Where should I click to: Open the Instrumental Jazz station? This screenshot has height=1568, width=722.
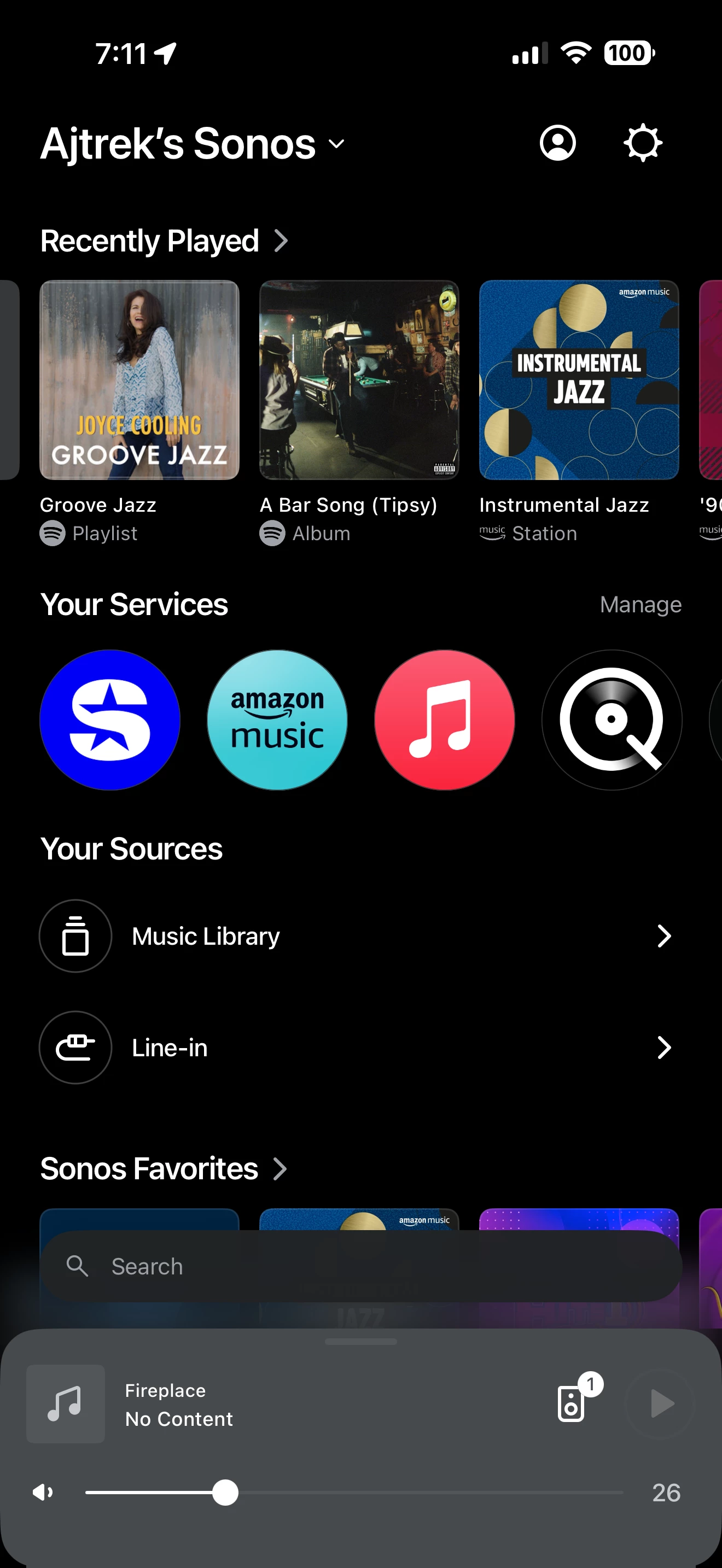(578, 380)
